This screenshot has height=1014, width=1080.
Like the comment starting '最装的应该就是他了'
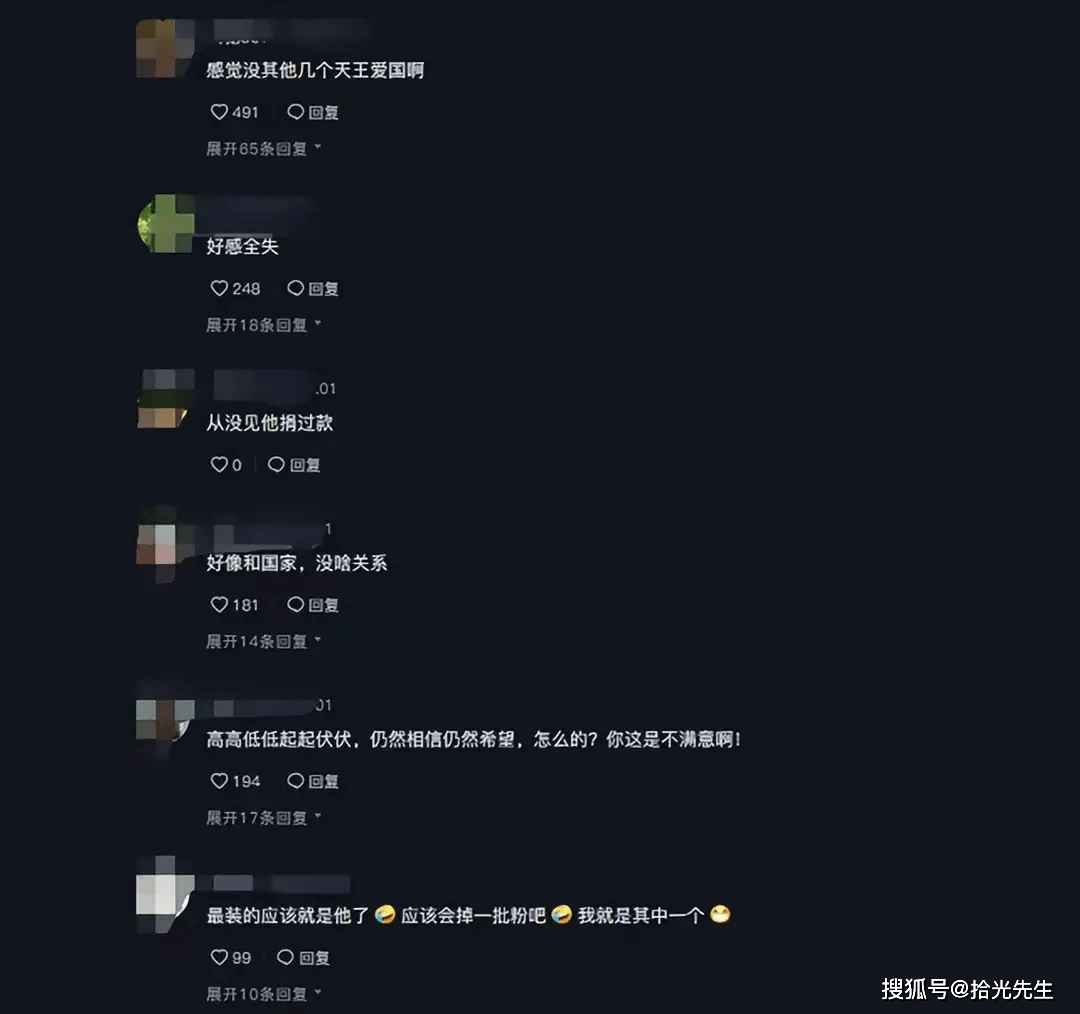click(220, 958)
